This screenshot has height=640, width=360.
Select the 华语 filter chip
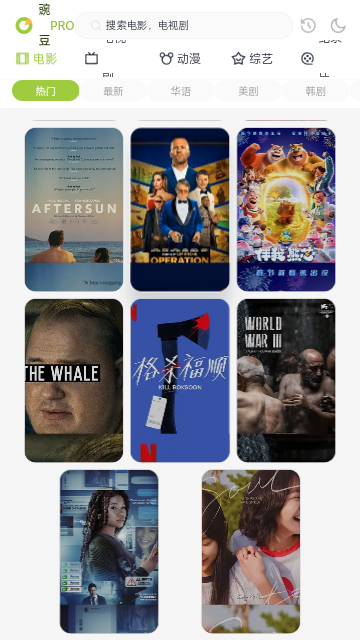[181, 91]
